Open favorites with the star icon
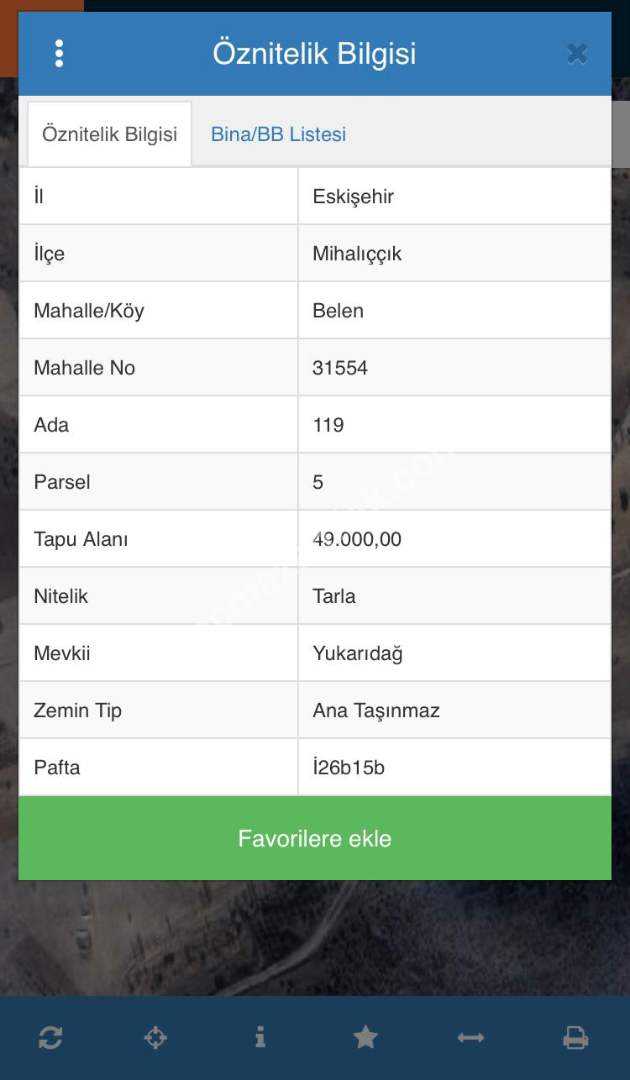This screenshot has height=1080, width=630. (x=366, y=1038)
